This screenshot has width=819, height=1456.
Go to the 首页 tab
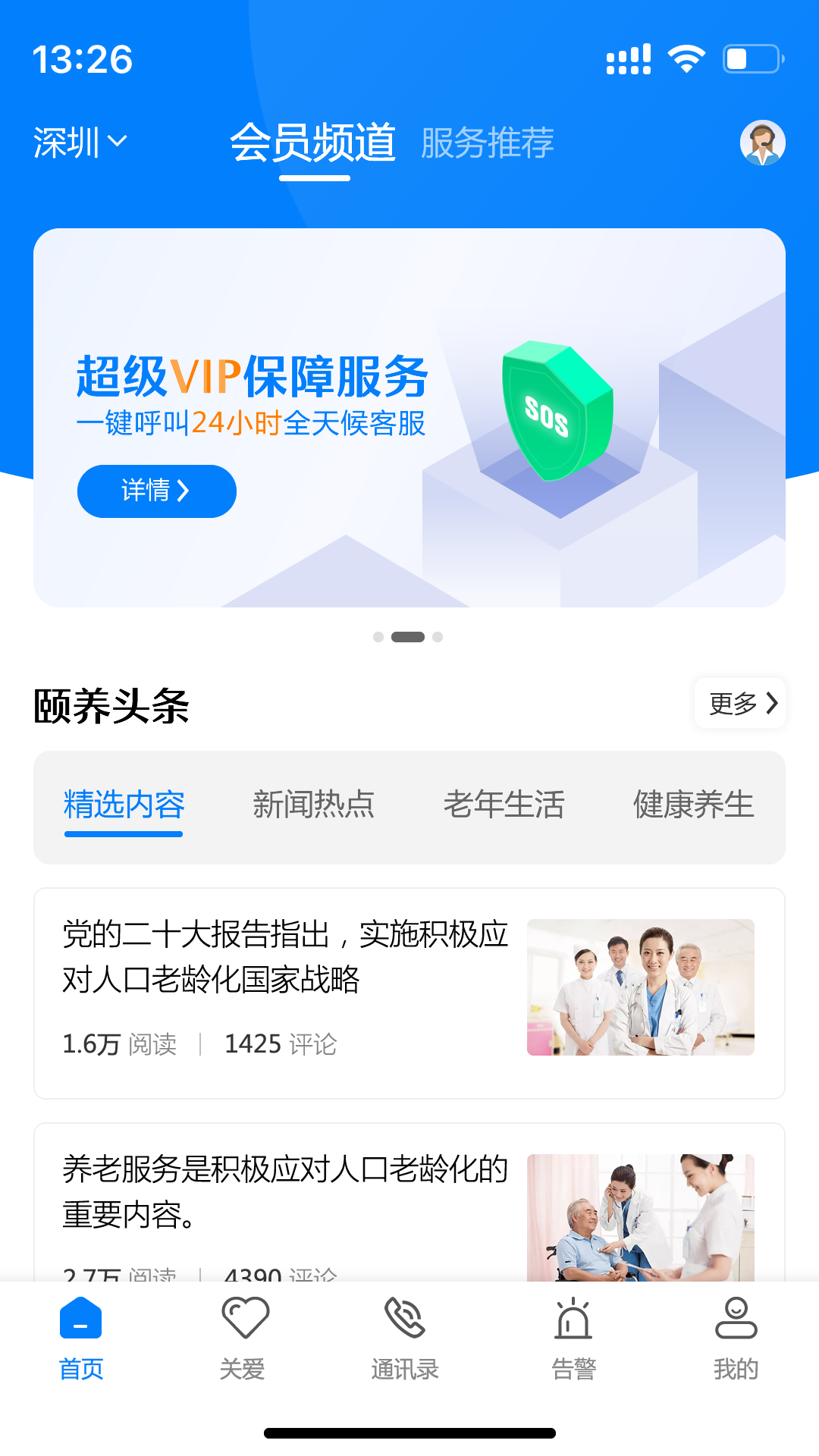pos(81,1338)
